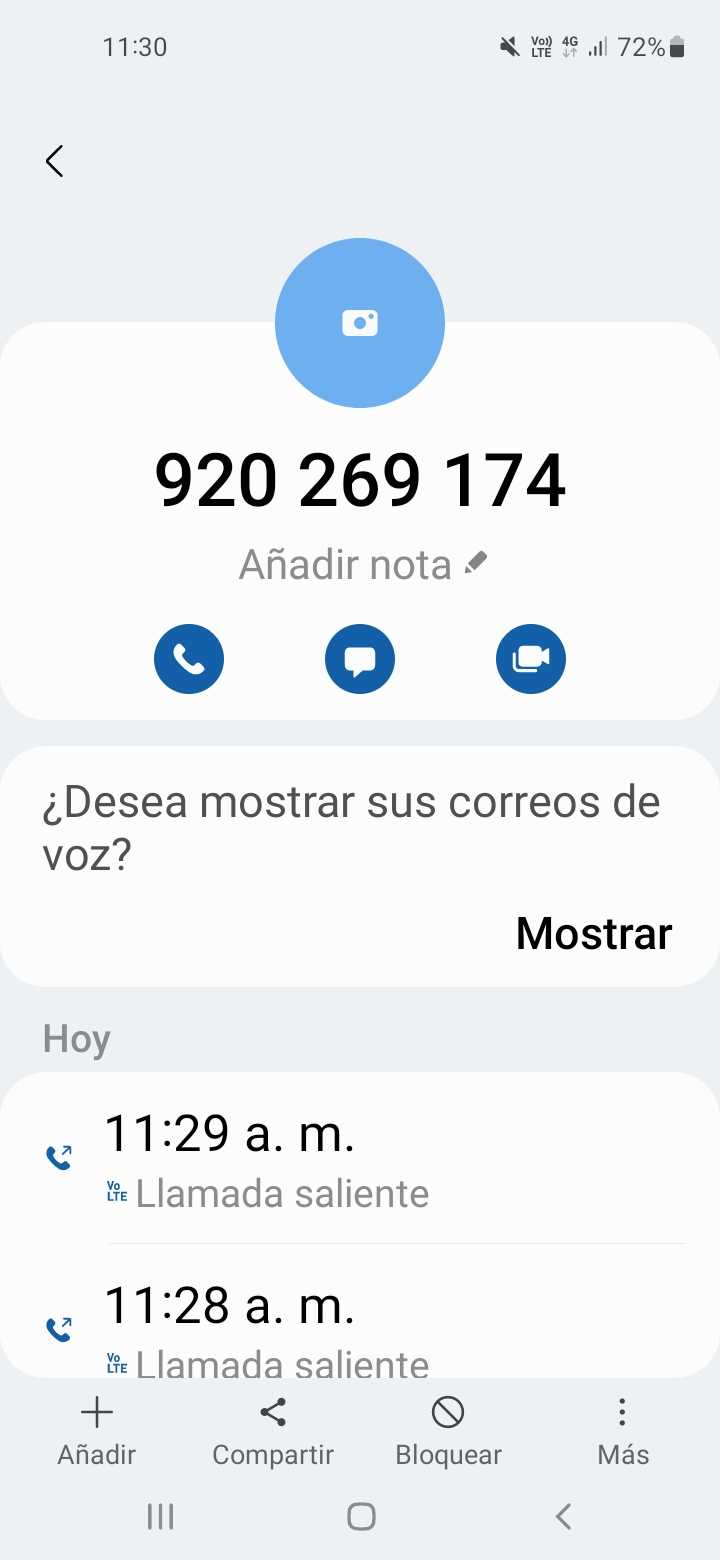Open the Más options menu
The height and width of the screenshot is (1560, 720).
(623, 1431)
